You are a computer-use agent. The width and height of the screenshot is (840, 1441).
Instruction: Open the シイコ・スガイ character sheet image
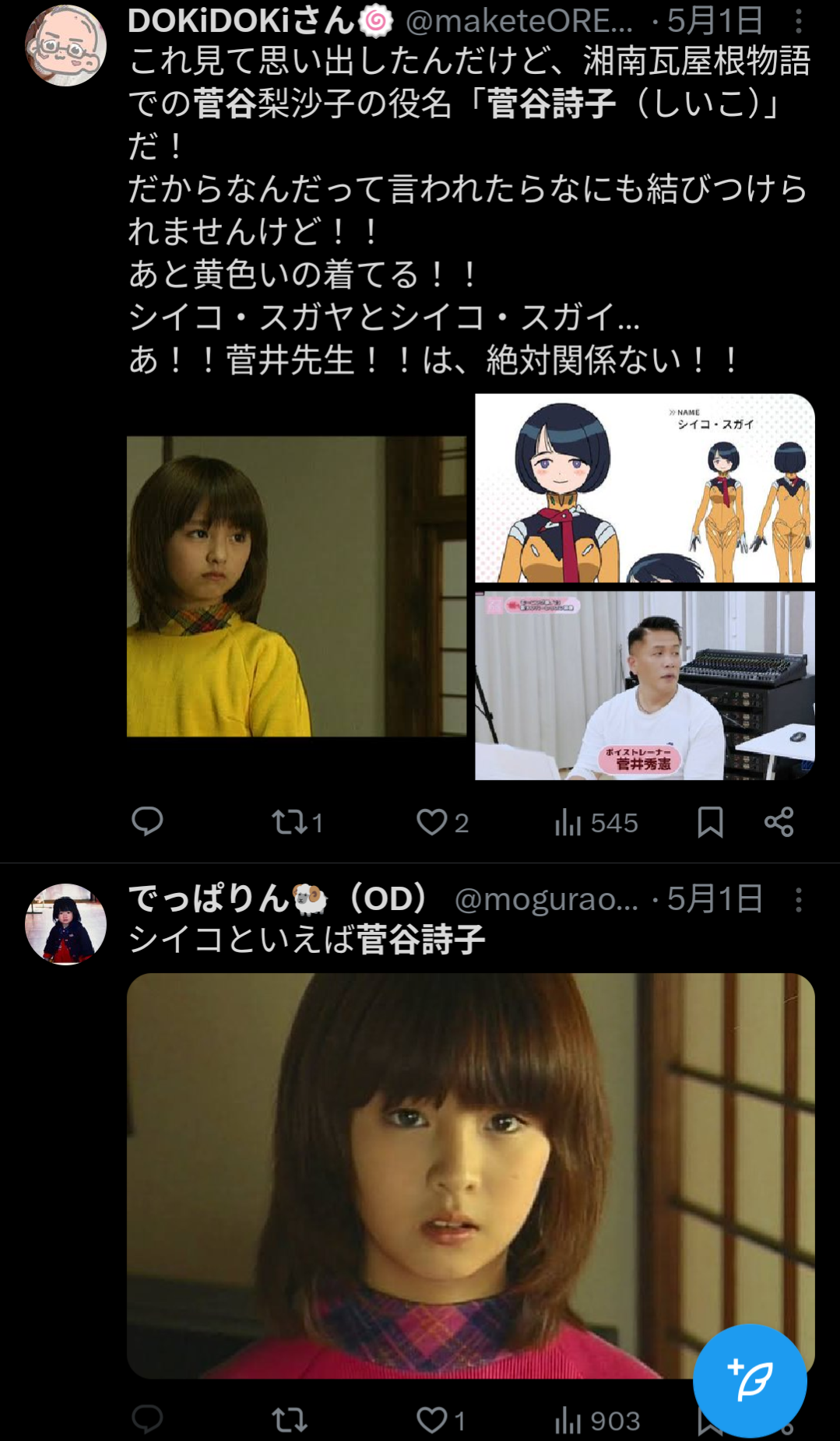[645, 488]
